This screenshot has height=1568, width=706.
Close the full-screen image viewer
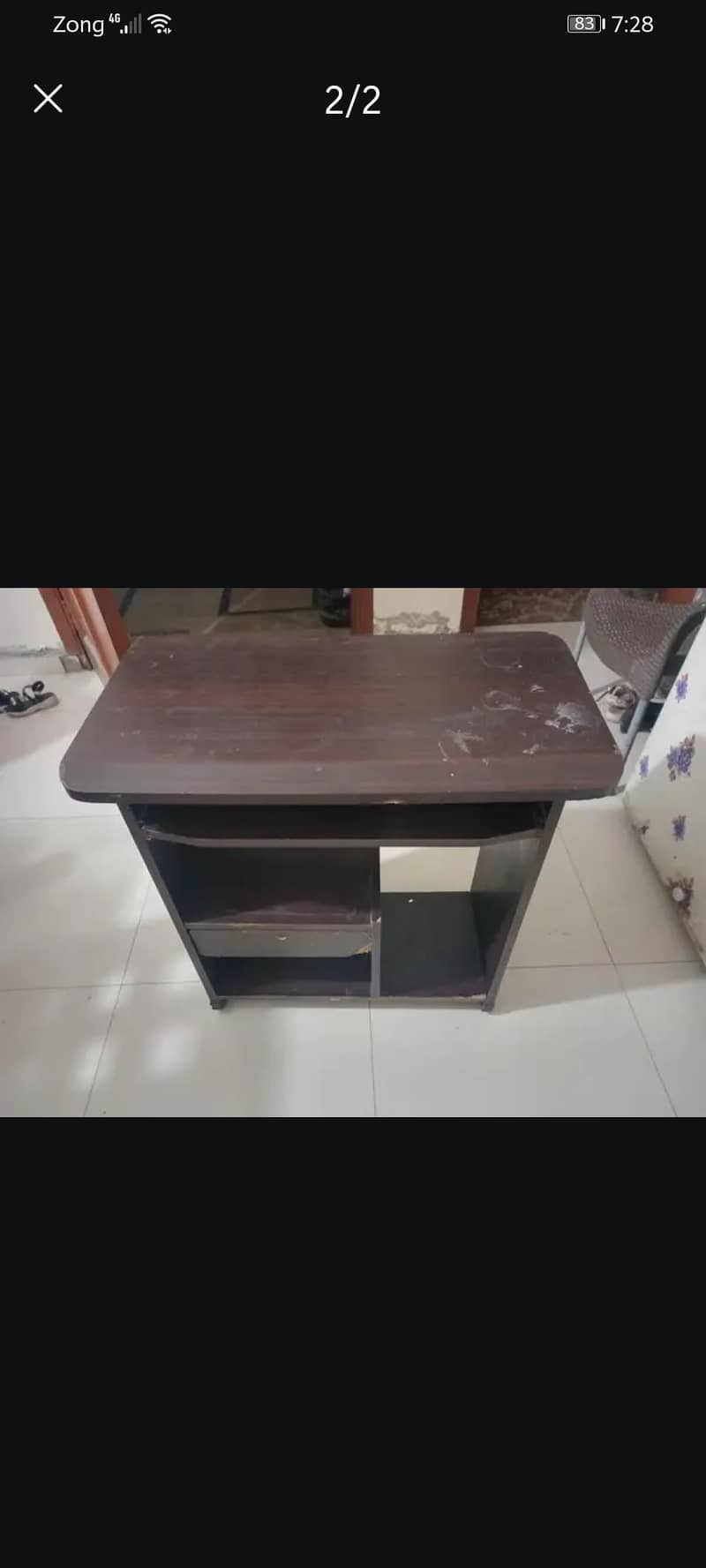tap(48, 99)
